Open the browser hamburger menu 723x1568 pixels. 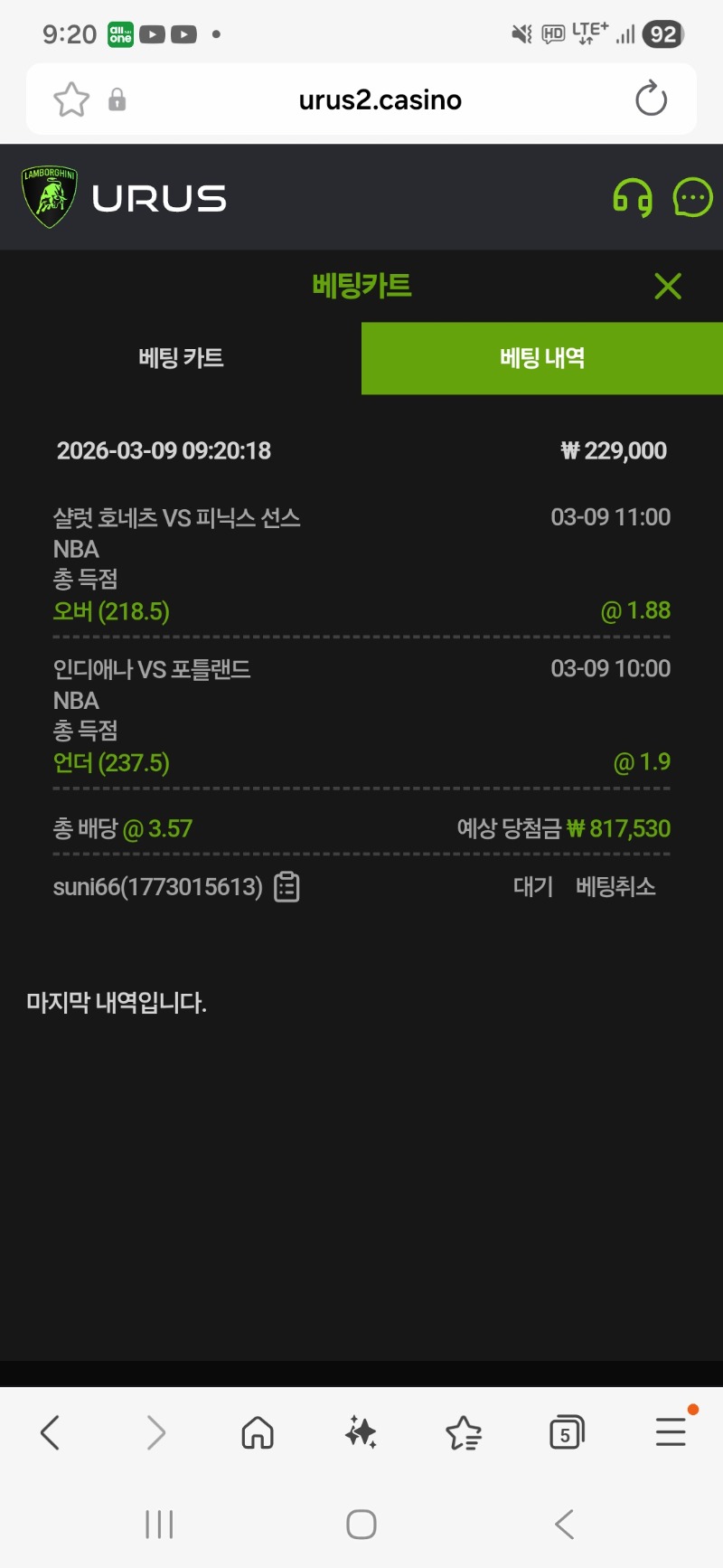coord(671,1432)
